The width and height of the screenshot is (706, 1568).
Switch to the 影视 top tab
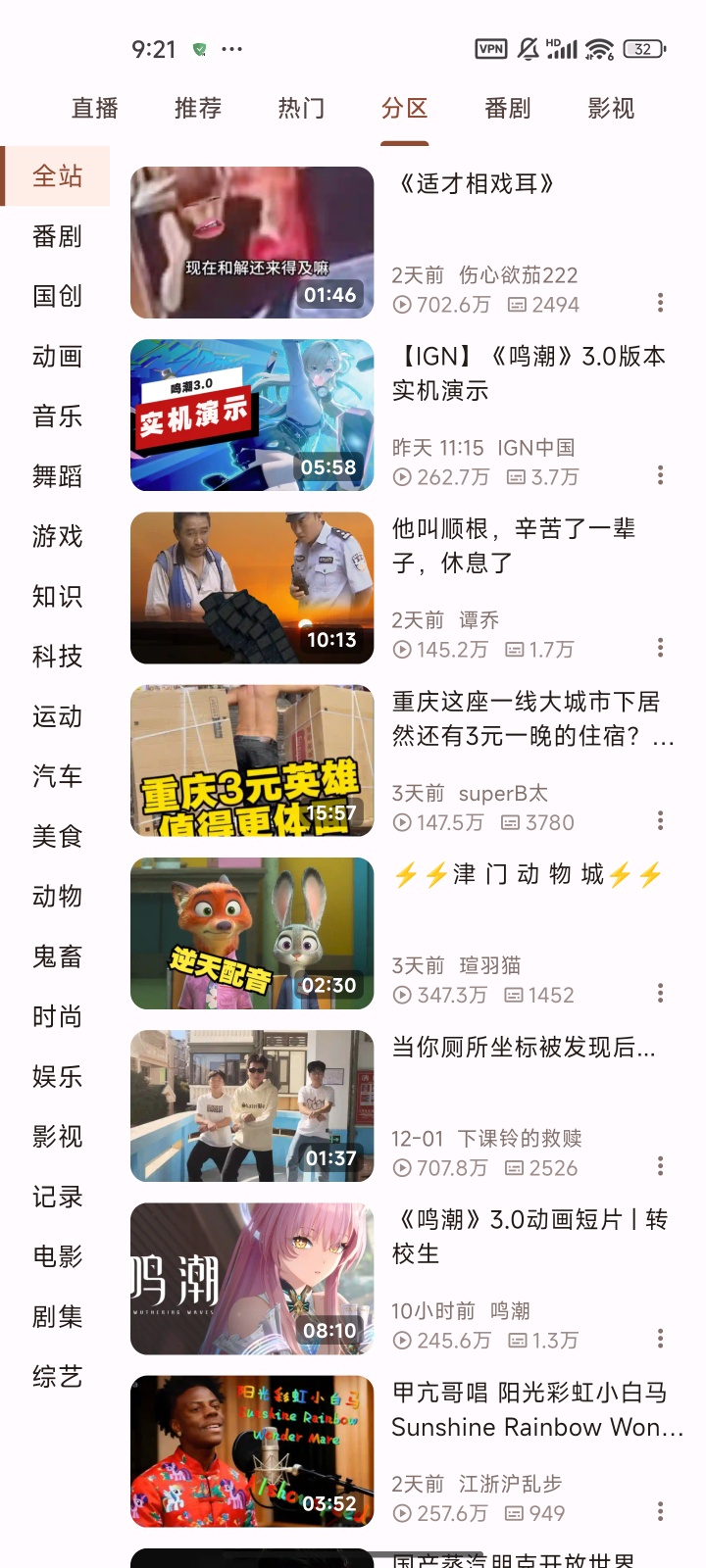pyautogui.click(x=611, y=109)
